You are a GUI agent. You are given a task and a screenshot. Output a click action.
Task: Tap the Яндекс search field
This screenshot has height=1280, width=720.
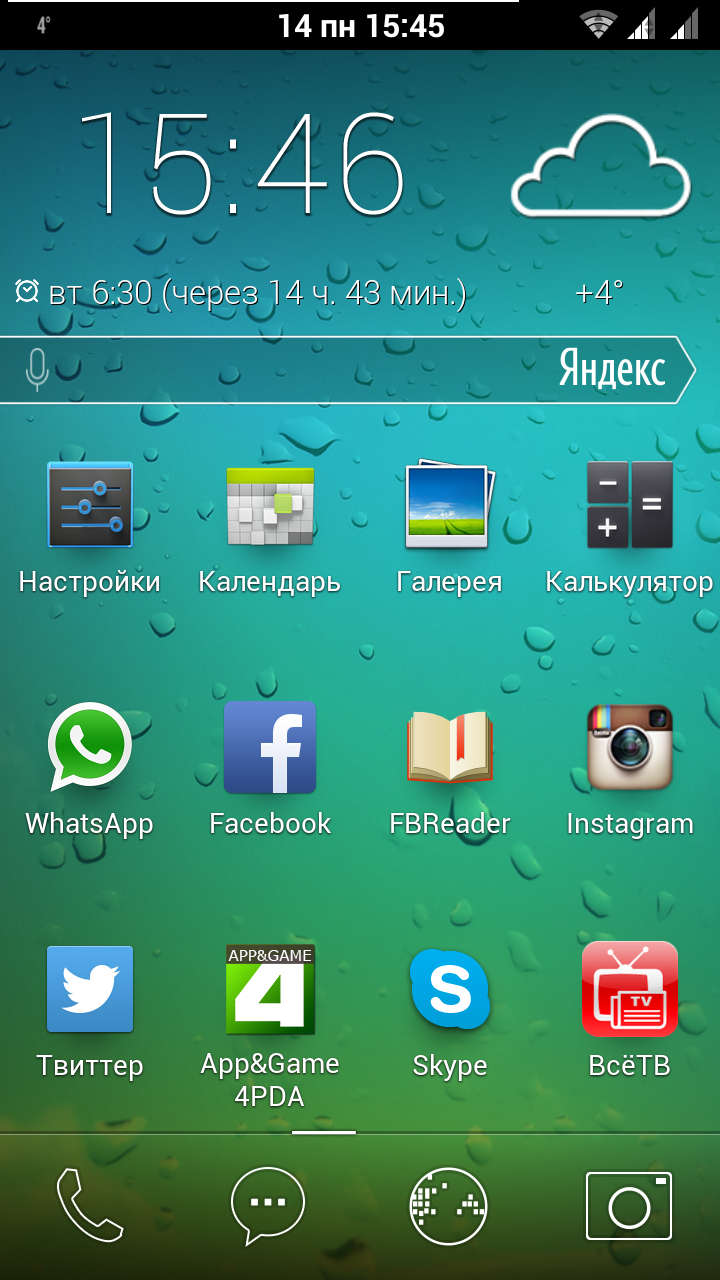point(300,370)
